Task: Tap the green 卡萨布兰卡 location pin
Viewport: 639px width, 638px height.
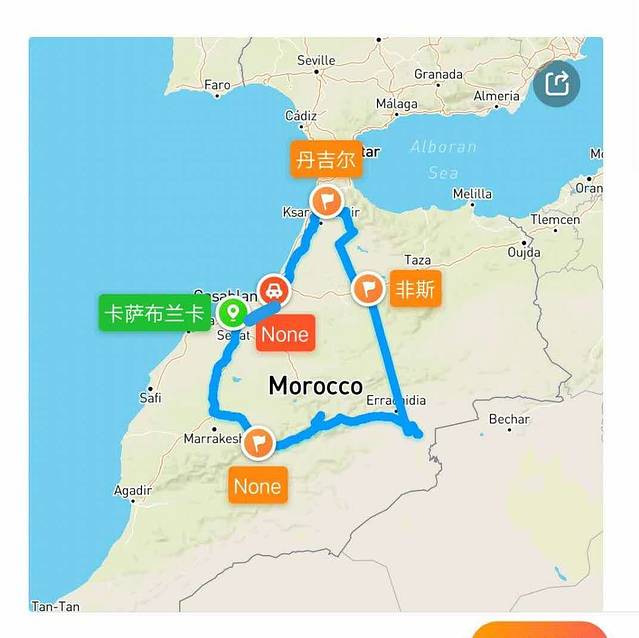Action: (232, 313)
